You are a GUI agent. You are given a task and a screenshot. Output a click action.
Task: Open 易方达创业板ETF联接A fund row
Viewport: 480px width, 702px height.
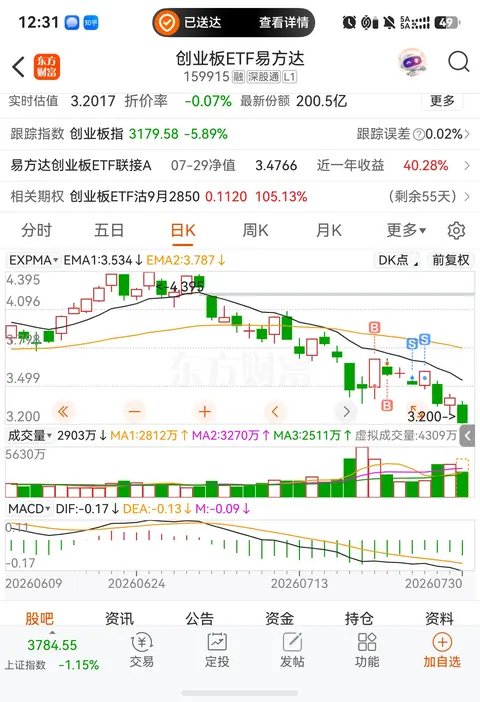click(240, 166)
